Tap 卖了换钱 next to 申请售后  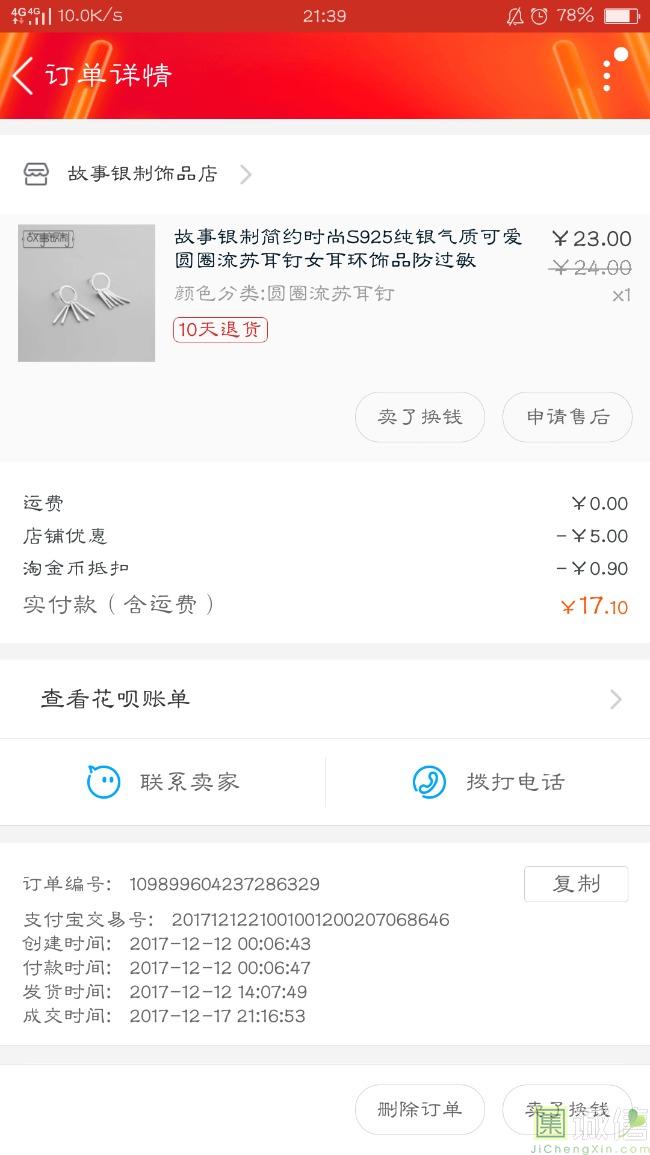(x=420, y=417)
